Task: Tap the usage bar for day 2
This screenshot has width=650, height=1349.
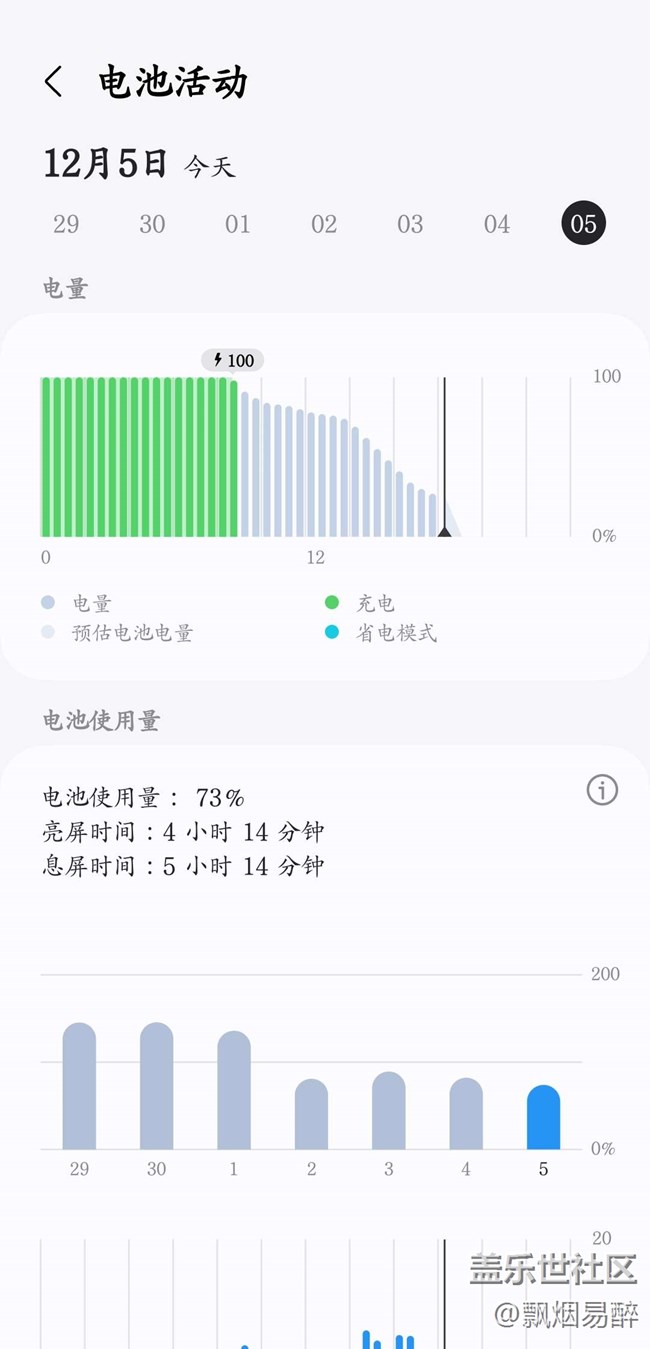Action: [311, 1114]
